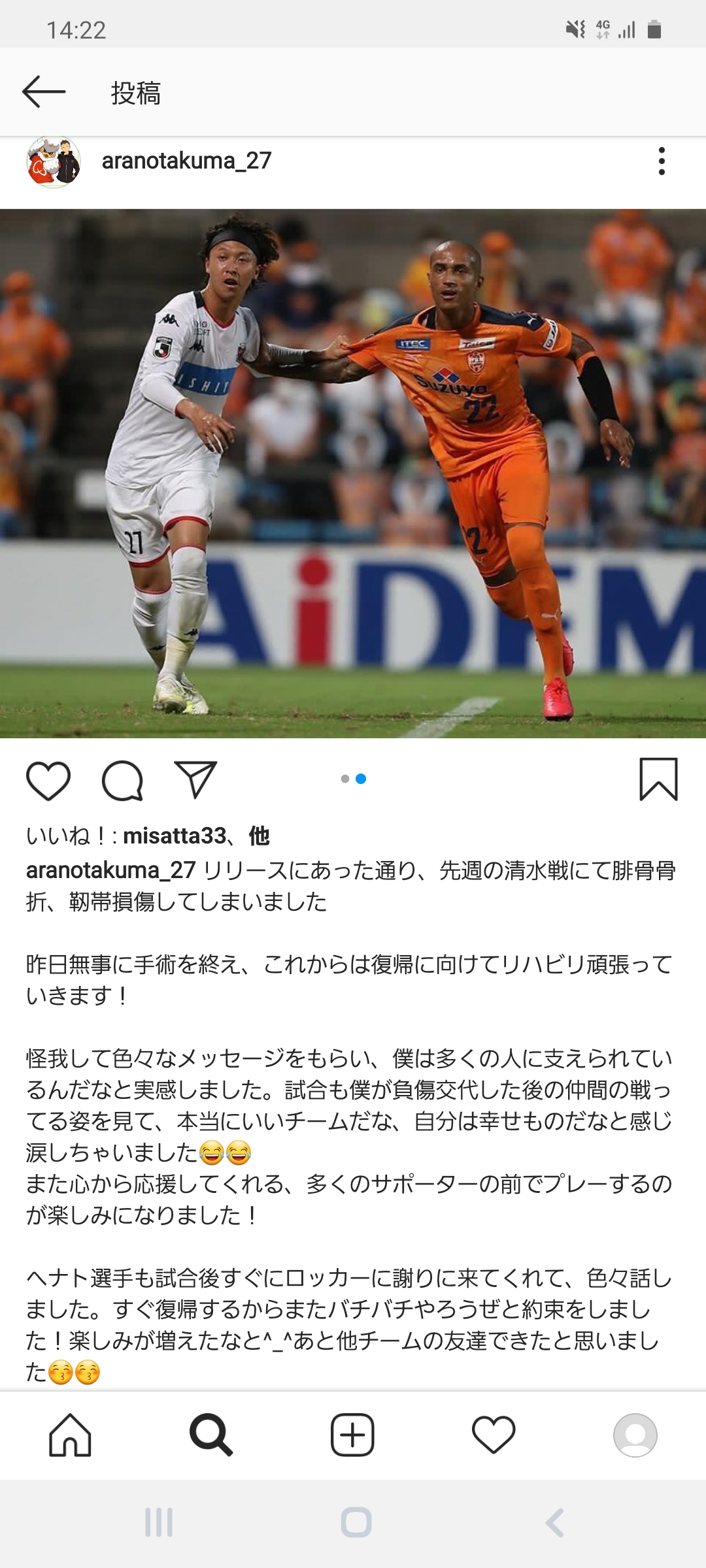Viewport: 706px width, 1568px height.
Task: Open the Search tab
Action: pyautogui.click(x=211, y=1435)
